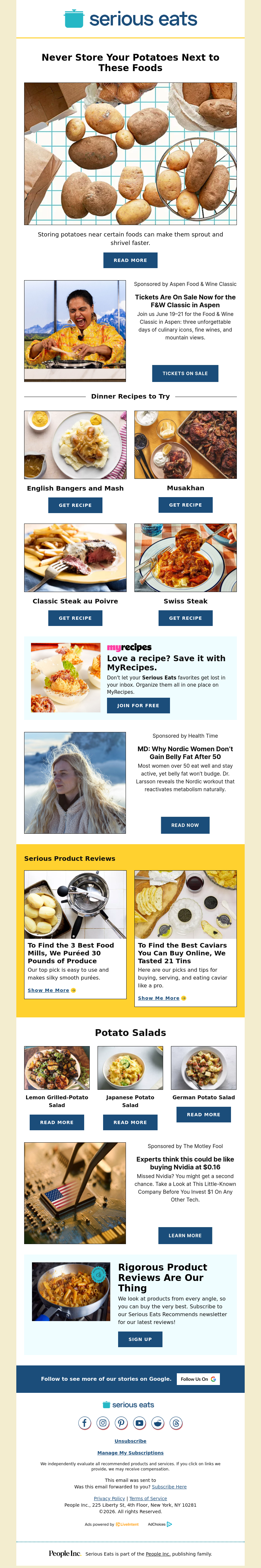Open Tickets On Sale for Aspen Classic

(x=185, y=373)
